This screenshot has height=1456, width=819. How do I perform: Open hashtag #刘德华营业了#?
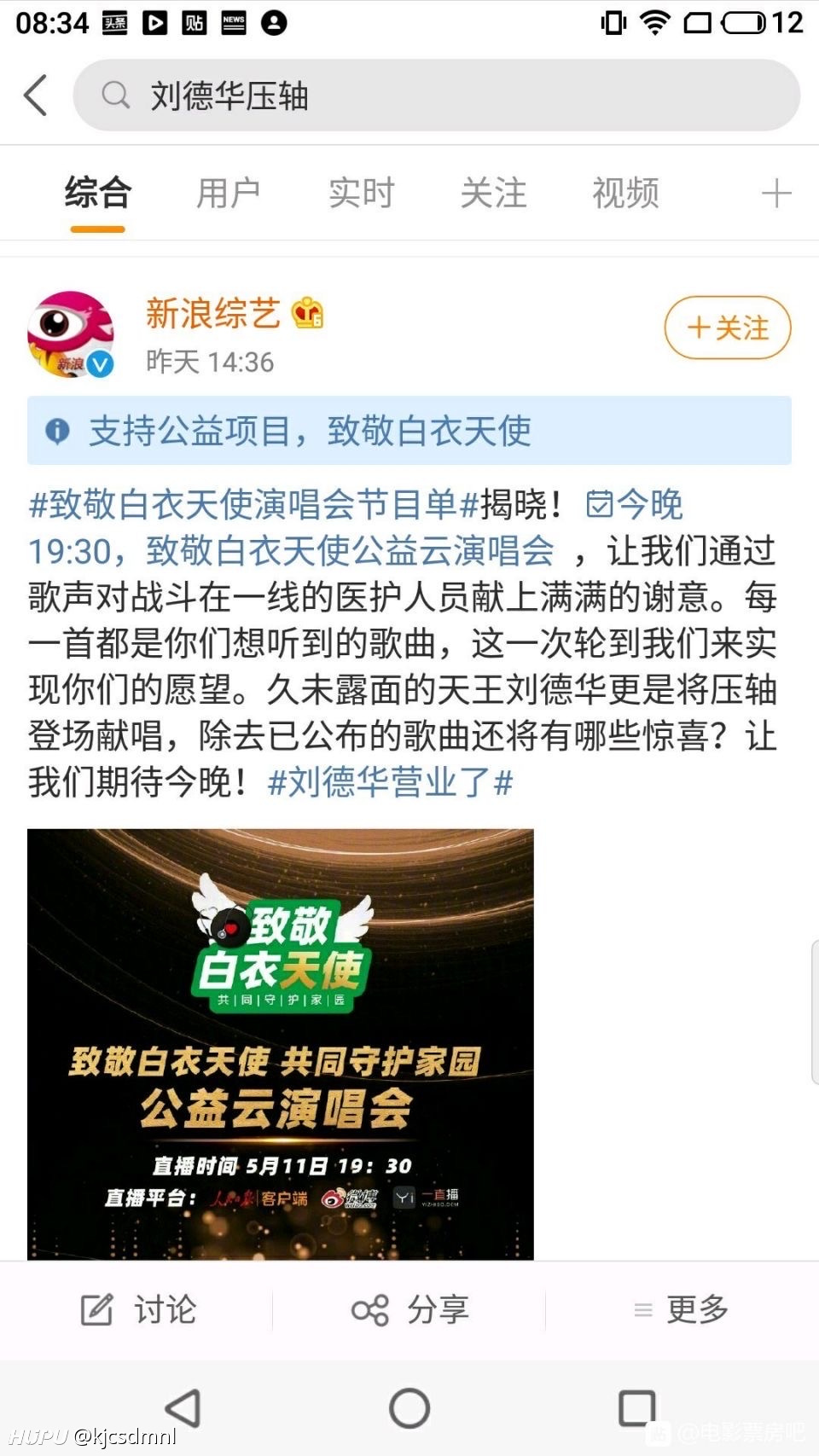(391, 781)
